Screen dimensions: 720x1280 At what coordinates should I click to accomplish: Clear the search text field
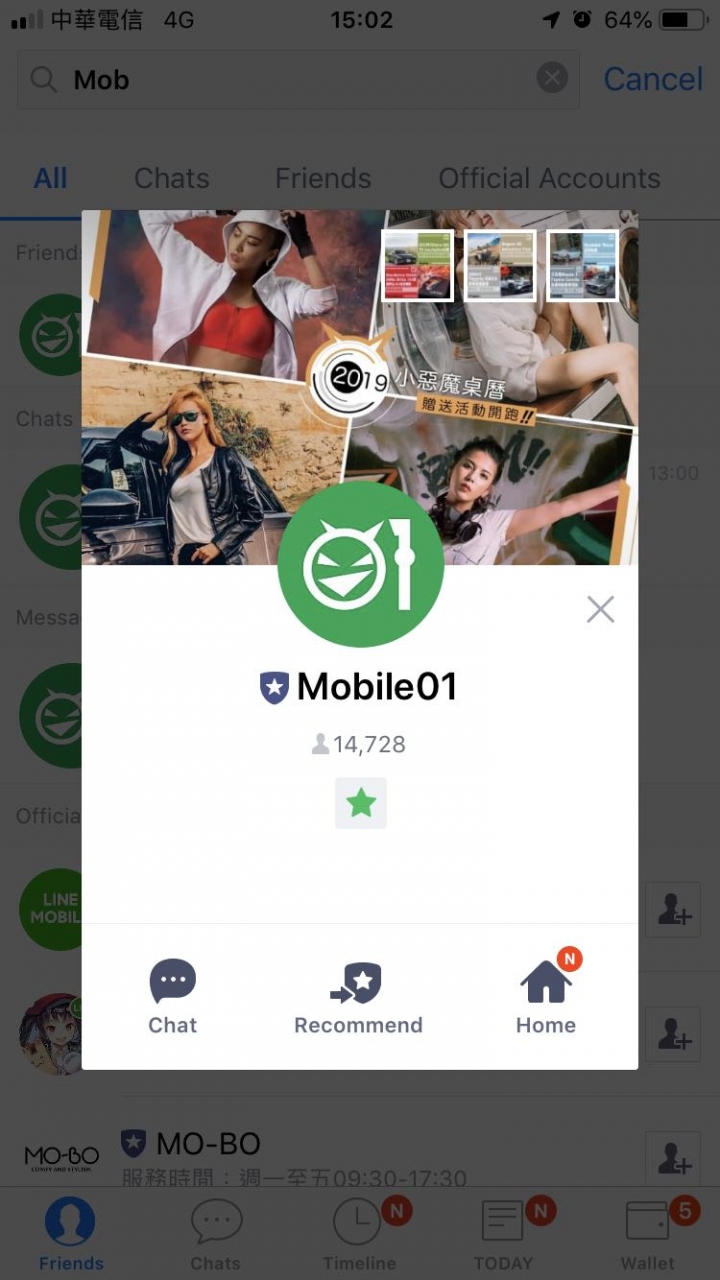[552, 78]
